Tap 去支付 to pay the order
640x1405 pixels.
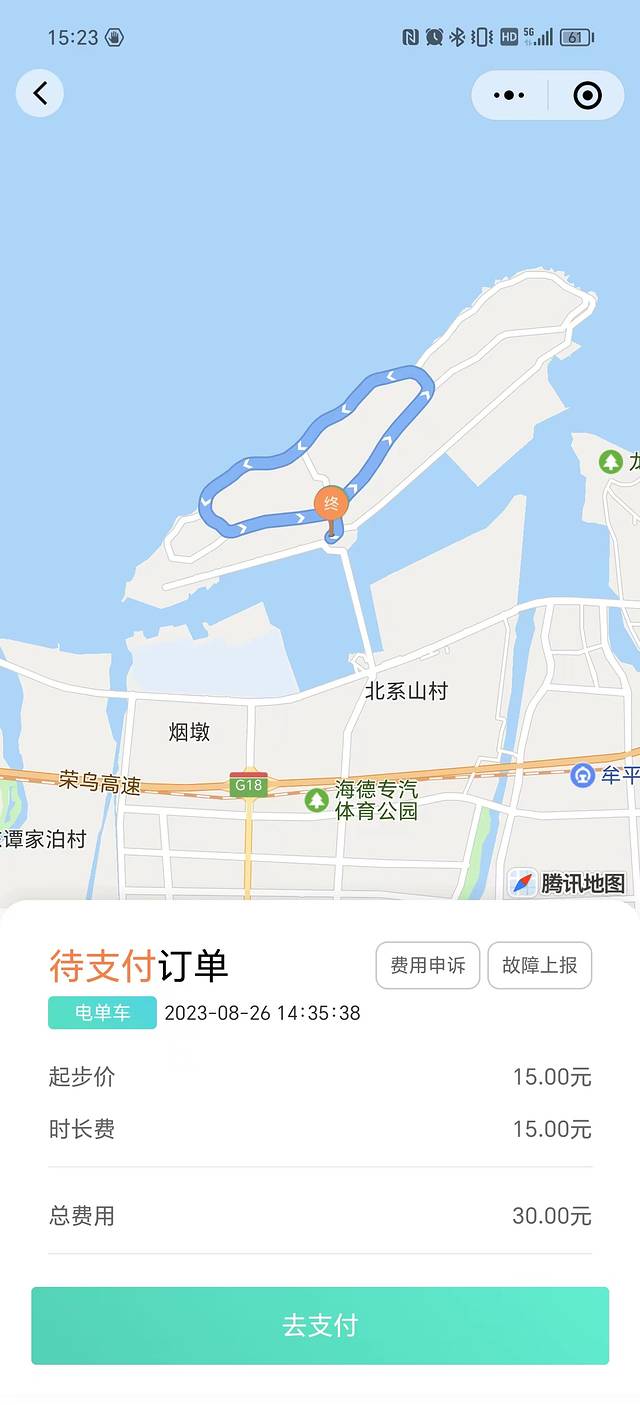click(x=320, y=1325)
